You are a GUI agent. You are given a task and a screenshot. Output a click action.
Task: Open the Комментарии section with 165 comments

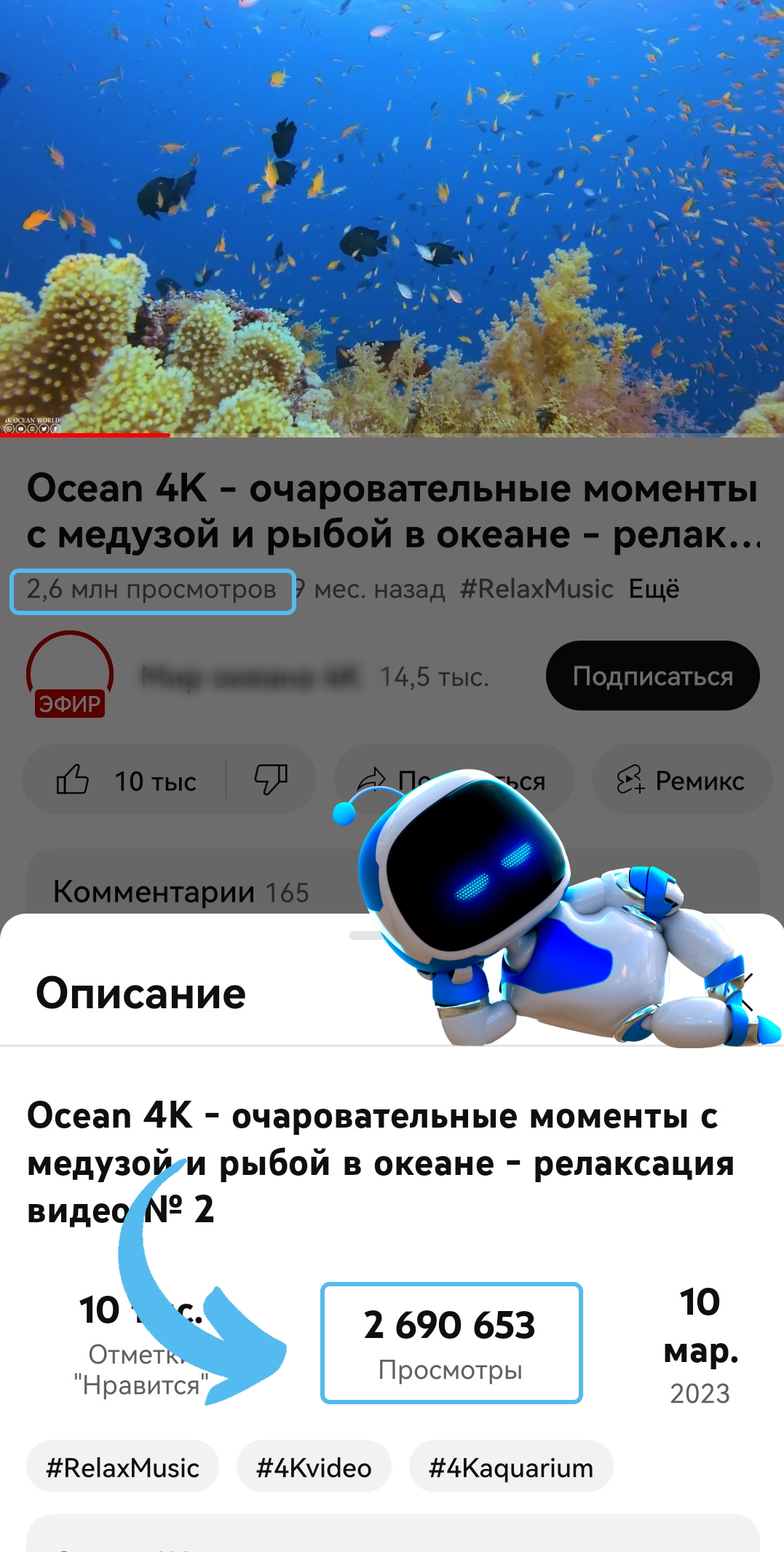click(182, 891)
